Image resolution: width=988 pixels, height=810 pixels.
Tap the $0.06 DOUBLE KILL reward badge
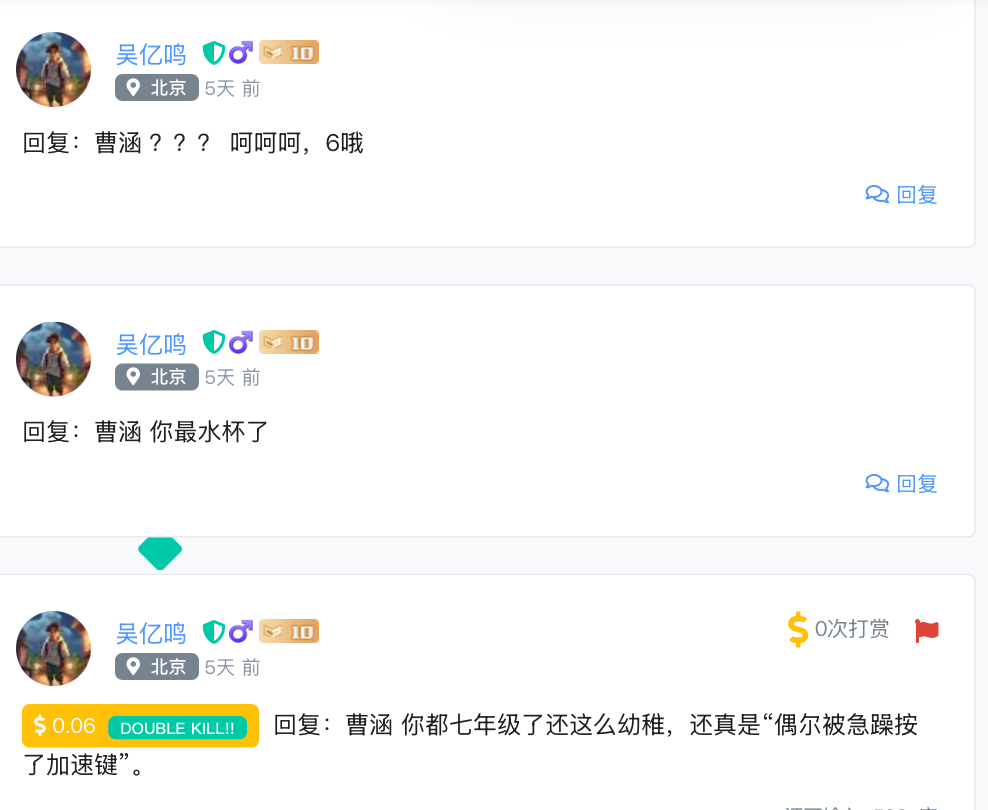click(140, 727)
